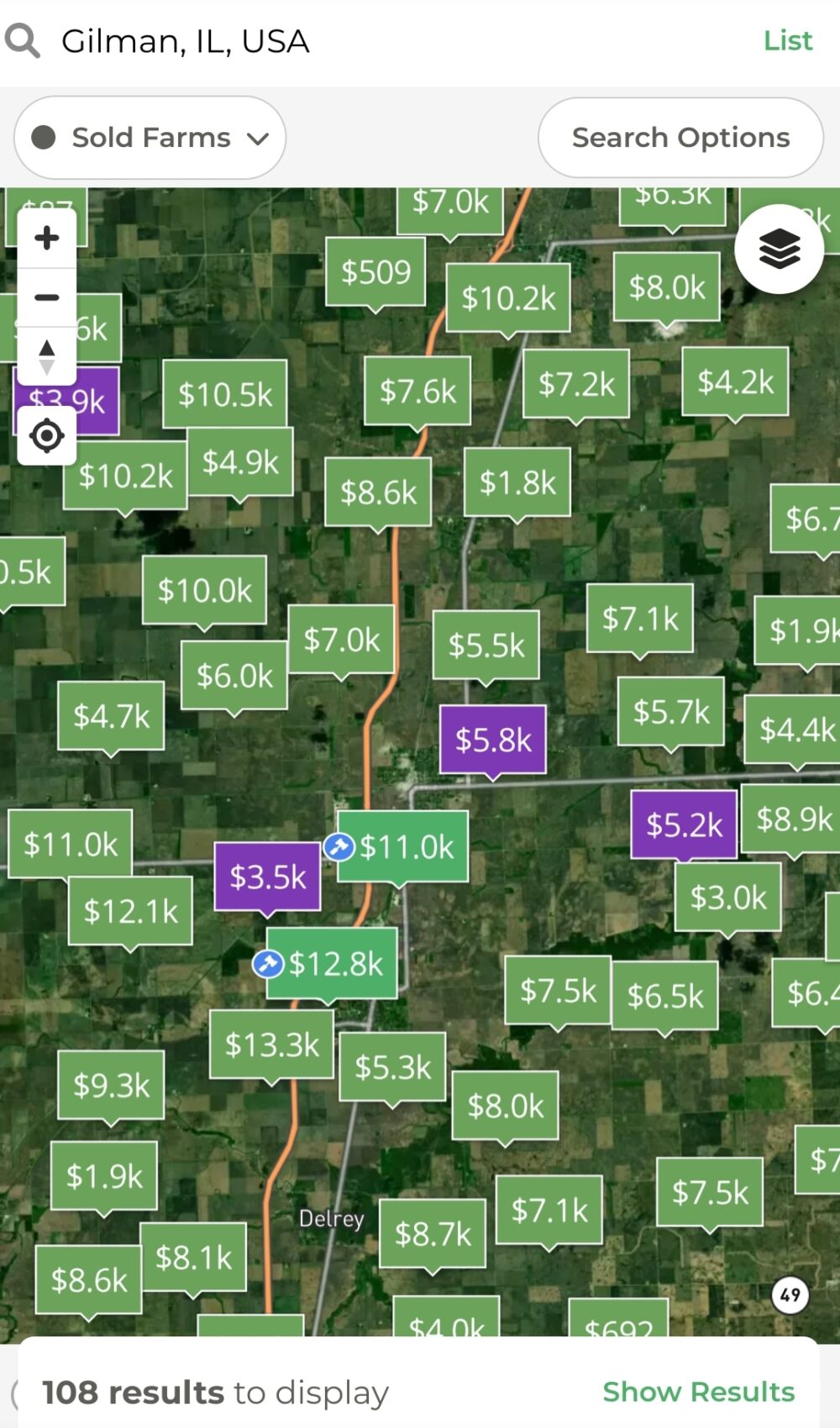
Task: Click the zoom in plus icon
Action: click(x=46, y=237)
